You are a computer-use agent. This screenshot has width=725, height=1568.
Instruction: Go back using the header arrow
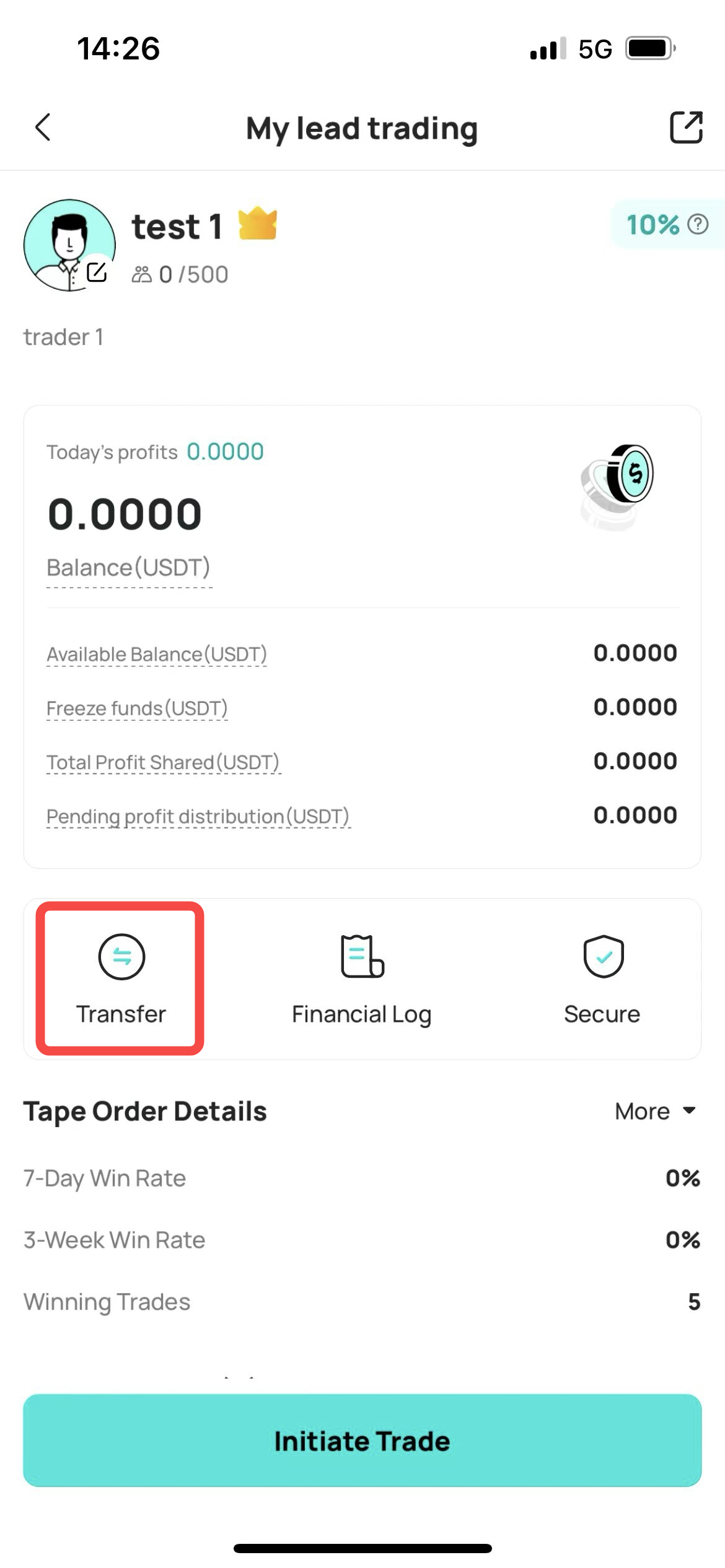point(43,128)
